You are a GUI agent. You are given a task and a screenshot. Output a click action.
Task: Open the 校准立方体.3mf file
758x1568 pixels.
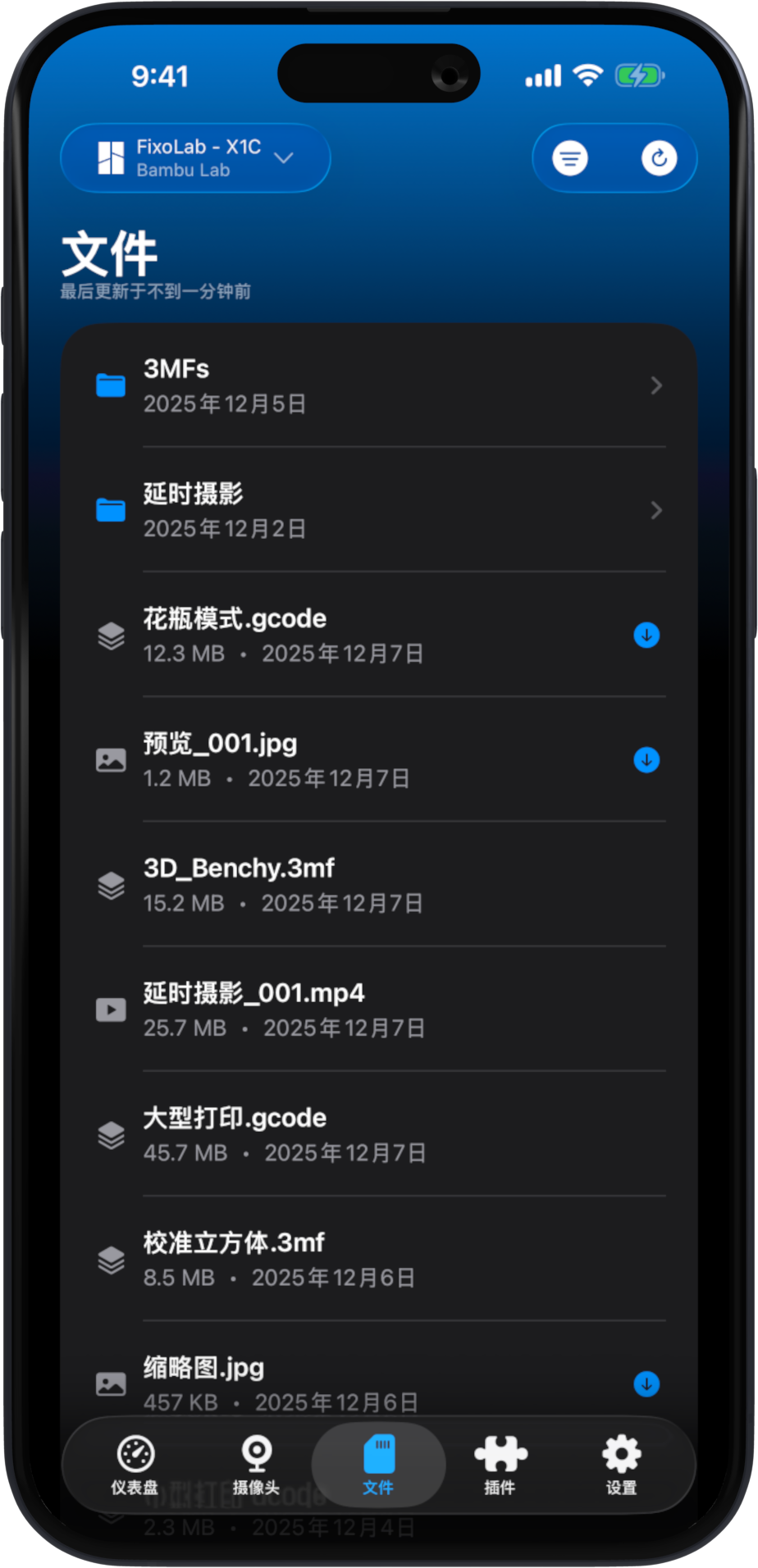(x=377, y=1259)
